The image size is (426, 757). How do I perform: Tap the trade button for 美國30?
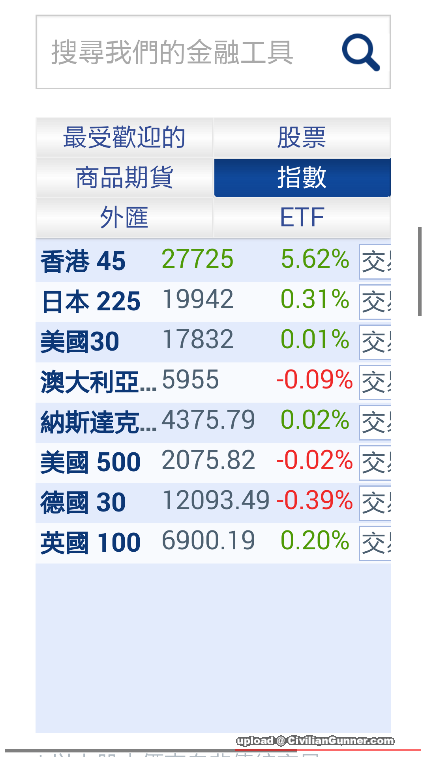tap(375, 342)
